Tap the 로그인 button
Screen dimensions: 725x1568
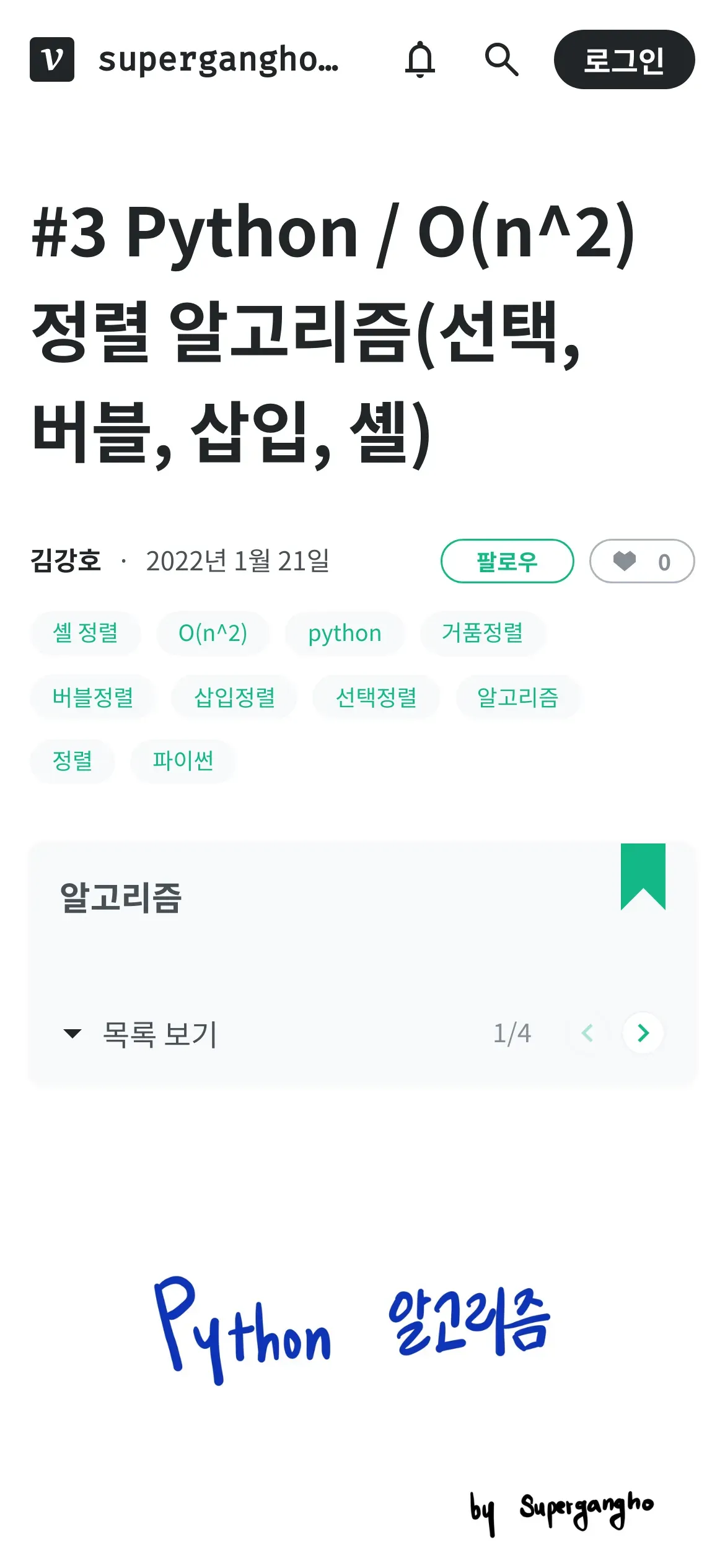[624, 59]
